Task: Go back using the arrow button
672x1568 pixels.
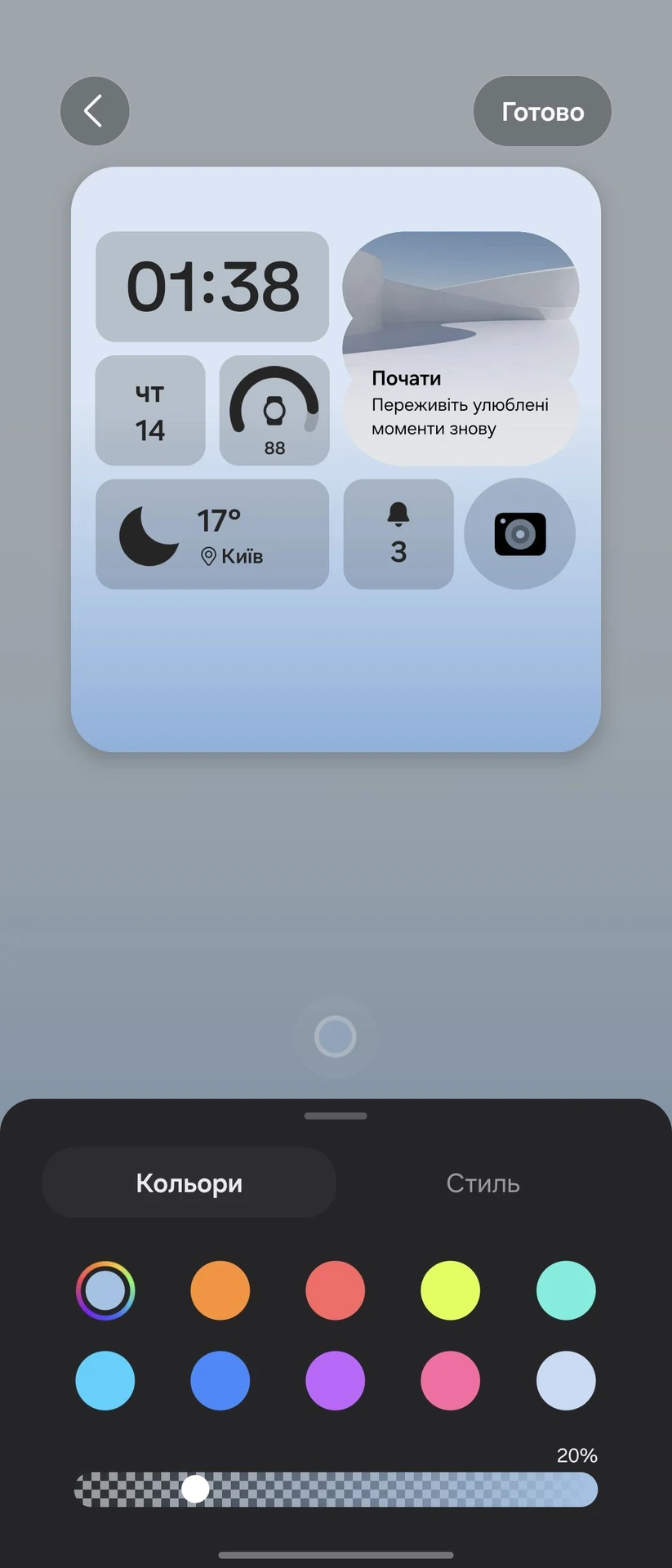Action: (x=95, y=111)
